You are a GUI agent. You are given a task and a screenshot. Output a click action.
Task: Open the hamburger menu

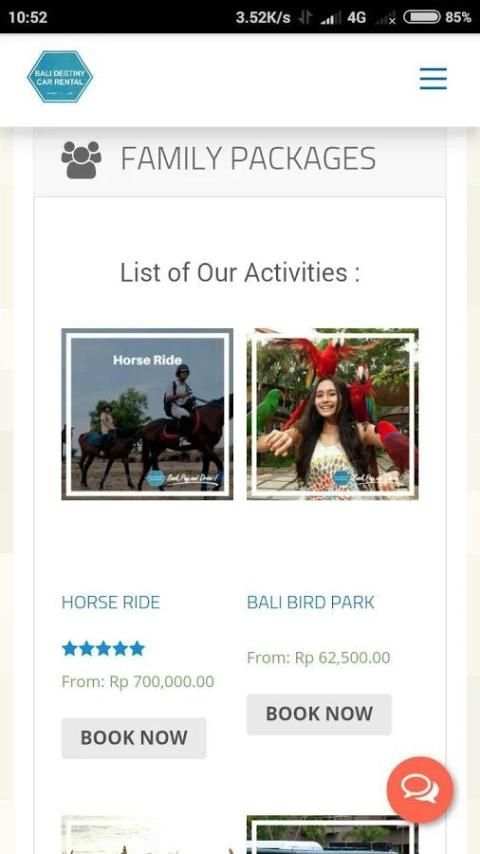433,78
